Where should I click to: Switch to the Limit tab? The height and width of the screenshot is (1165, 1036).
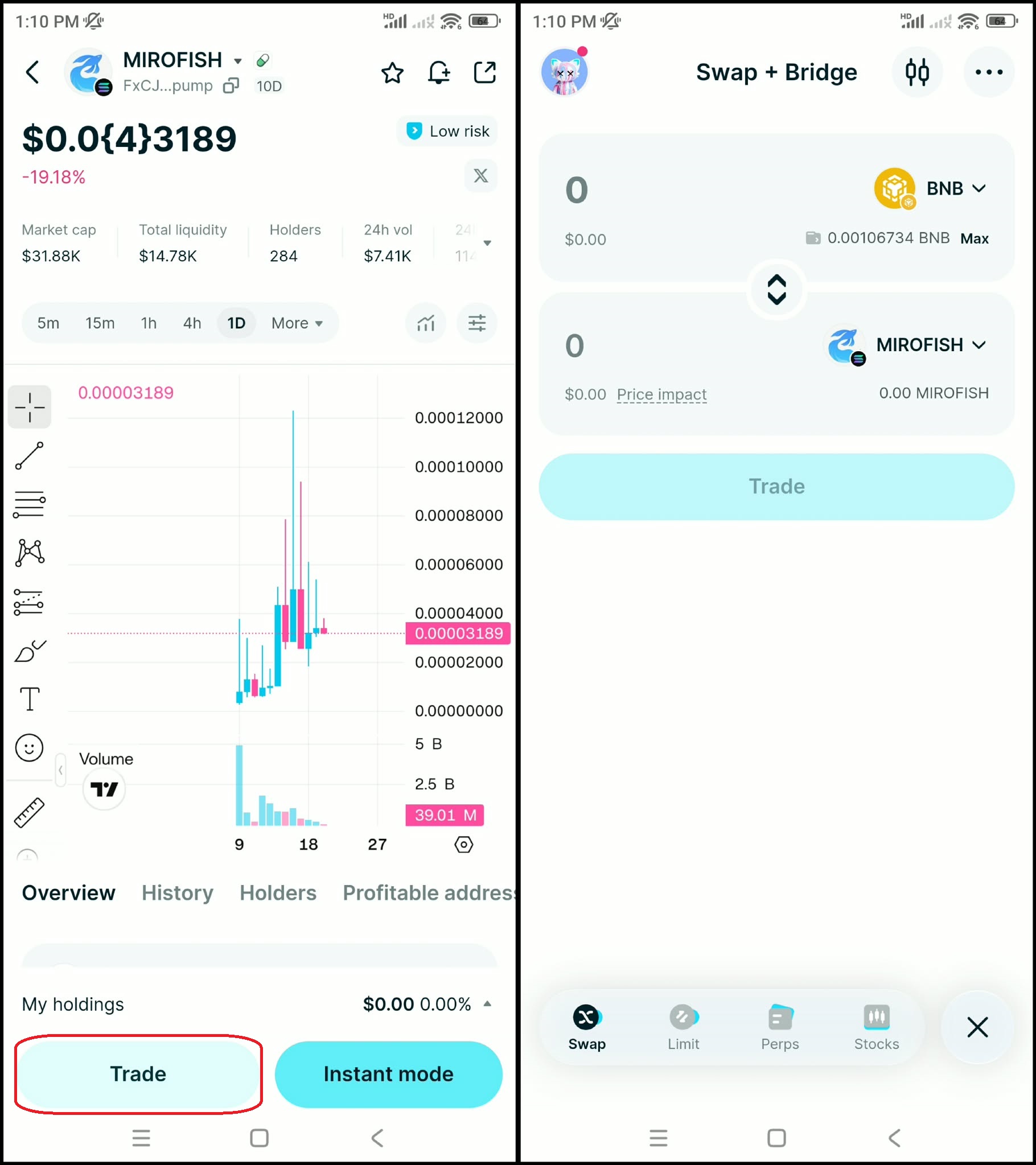(x=683, y=1027)
